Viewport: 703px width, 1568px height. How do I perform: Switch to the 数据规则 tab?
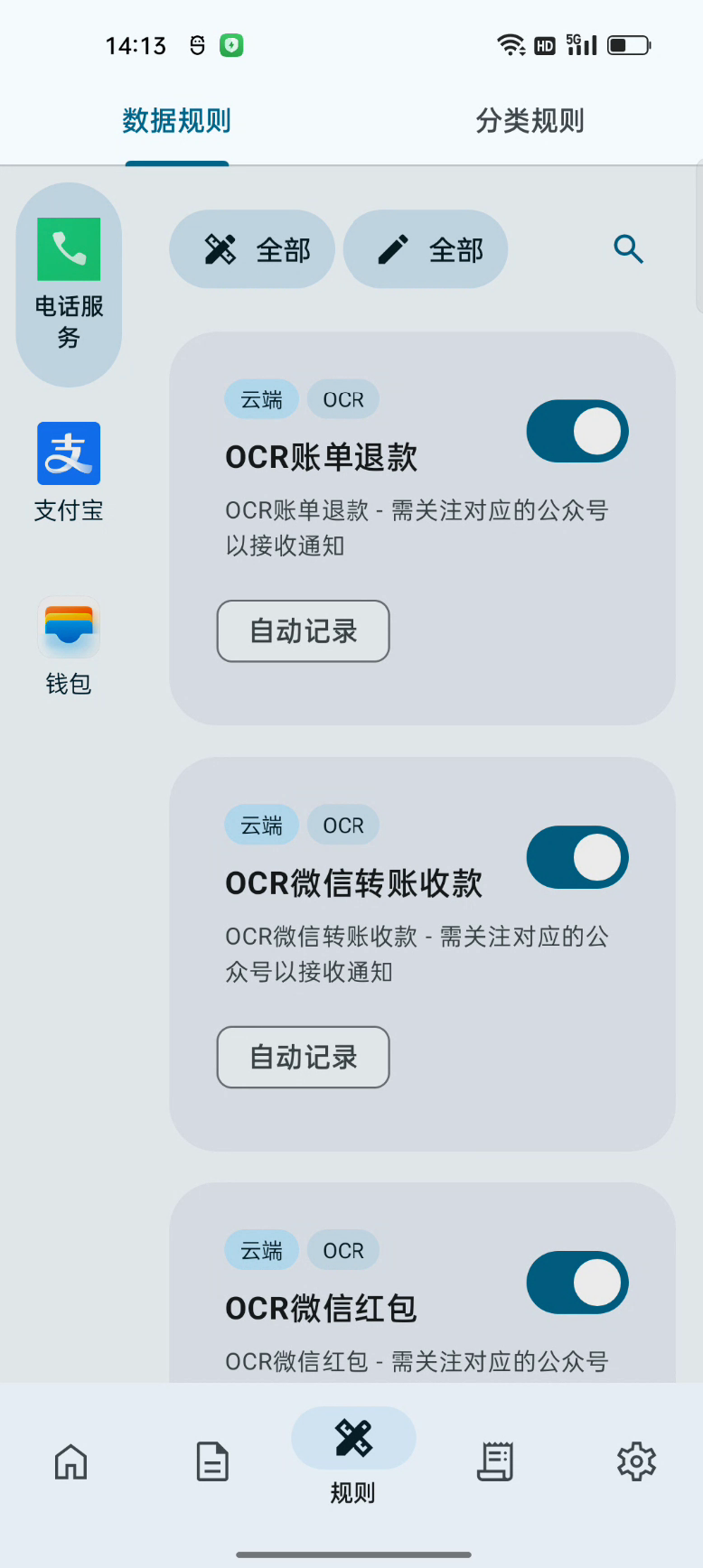(x=176, y=121)
